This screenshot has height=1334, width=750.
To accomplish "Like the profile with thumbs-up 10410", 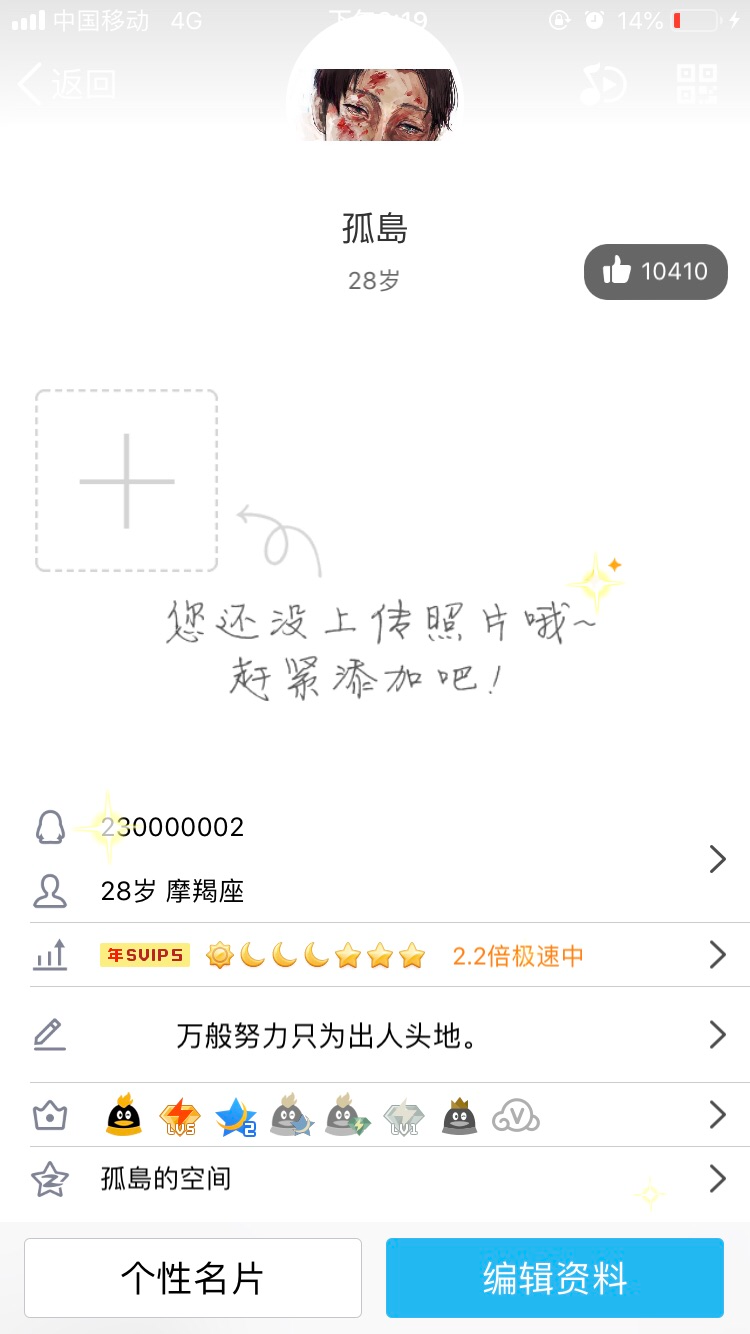I will tap(656, 271).
